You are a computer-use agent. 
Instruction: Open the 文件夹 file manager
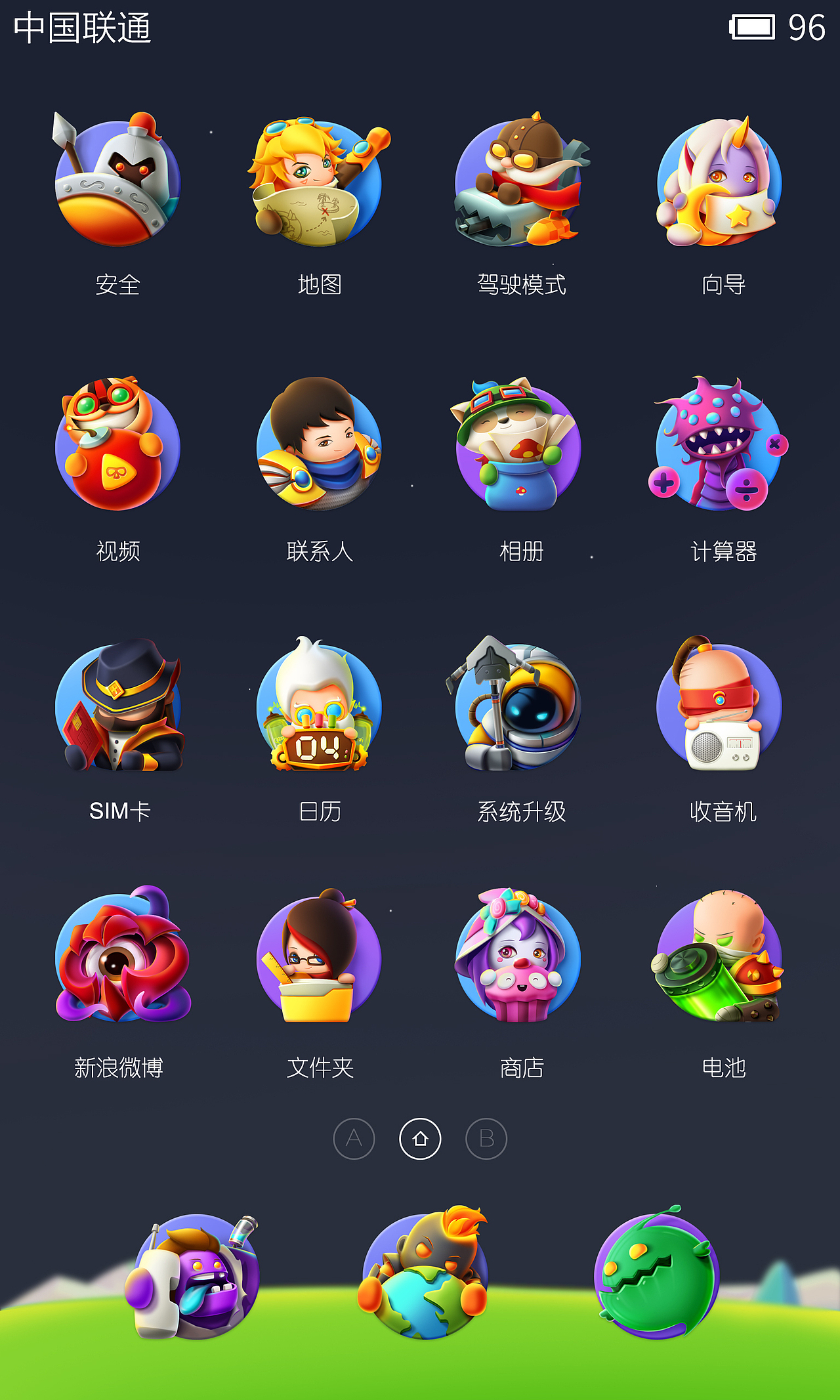(320, 958)
